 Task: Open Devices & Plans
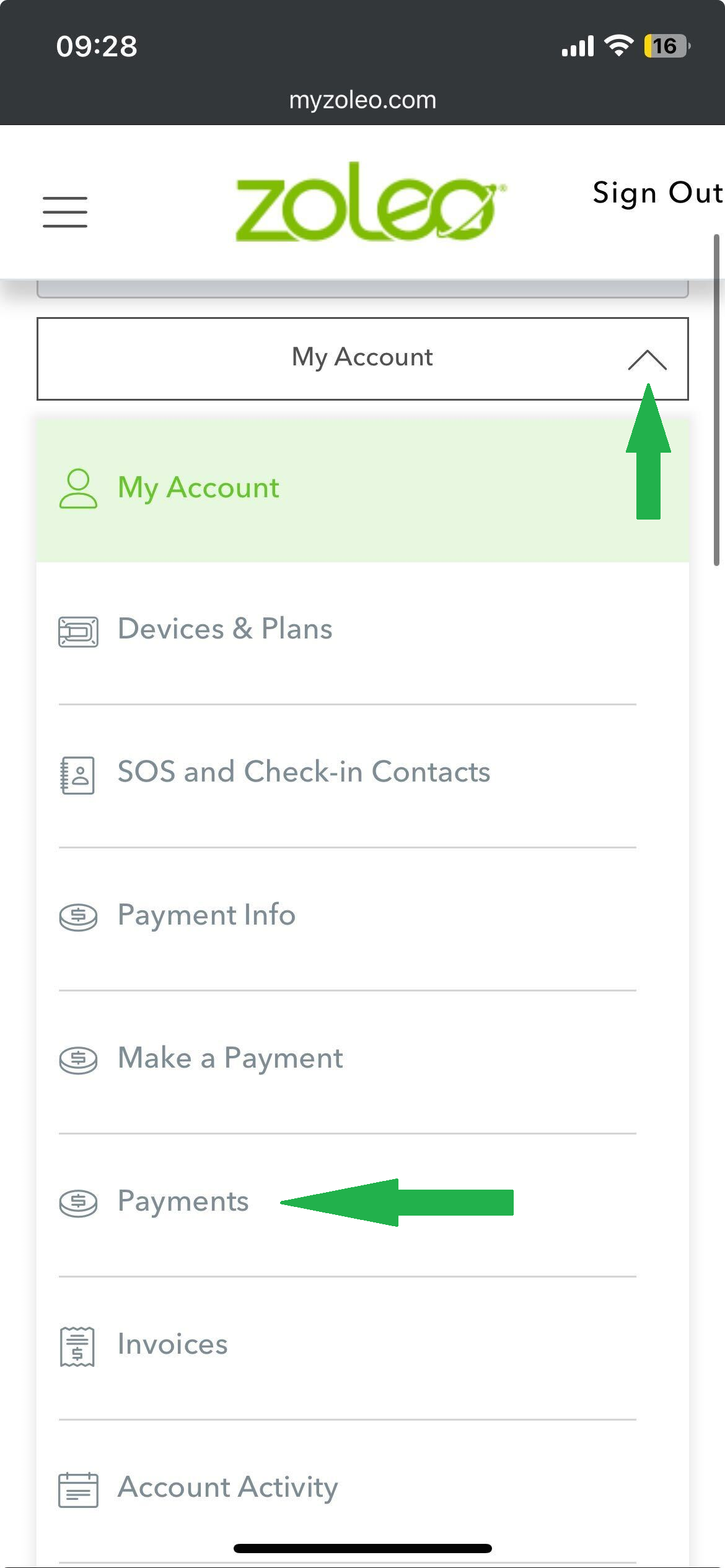coord(348,630)
